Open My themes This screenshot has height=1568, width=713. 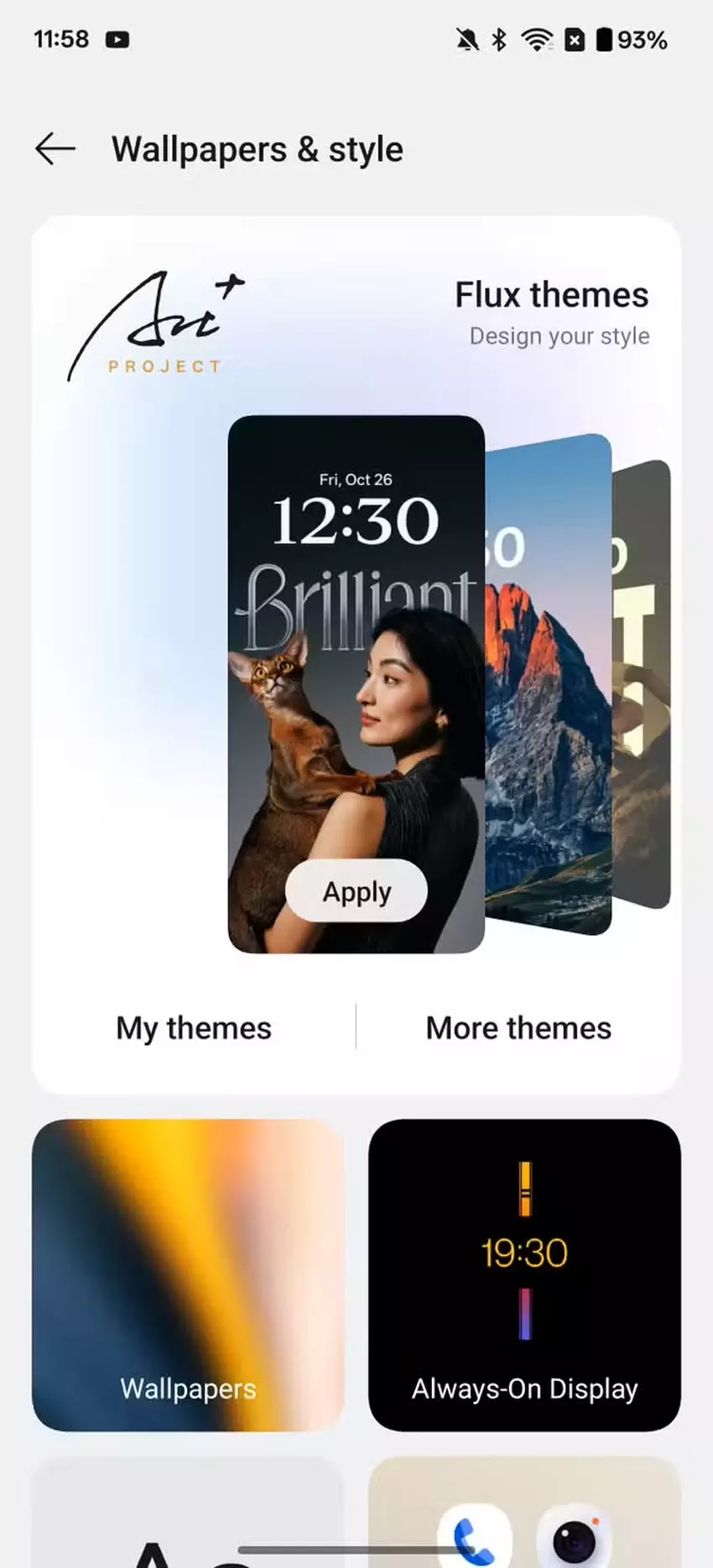click(x=194, y=1028)
